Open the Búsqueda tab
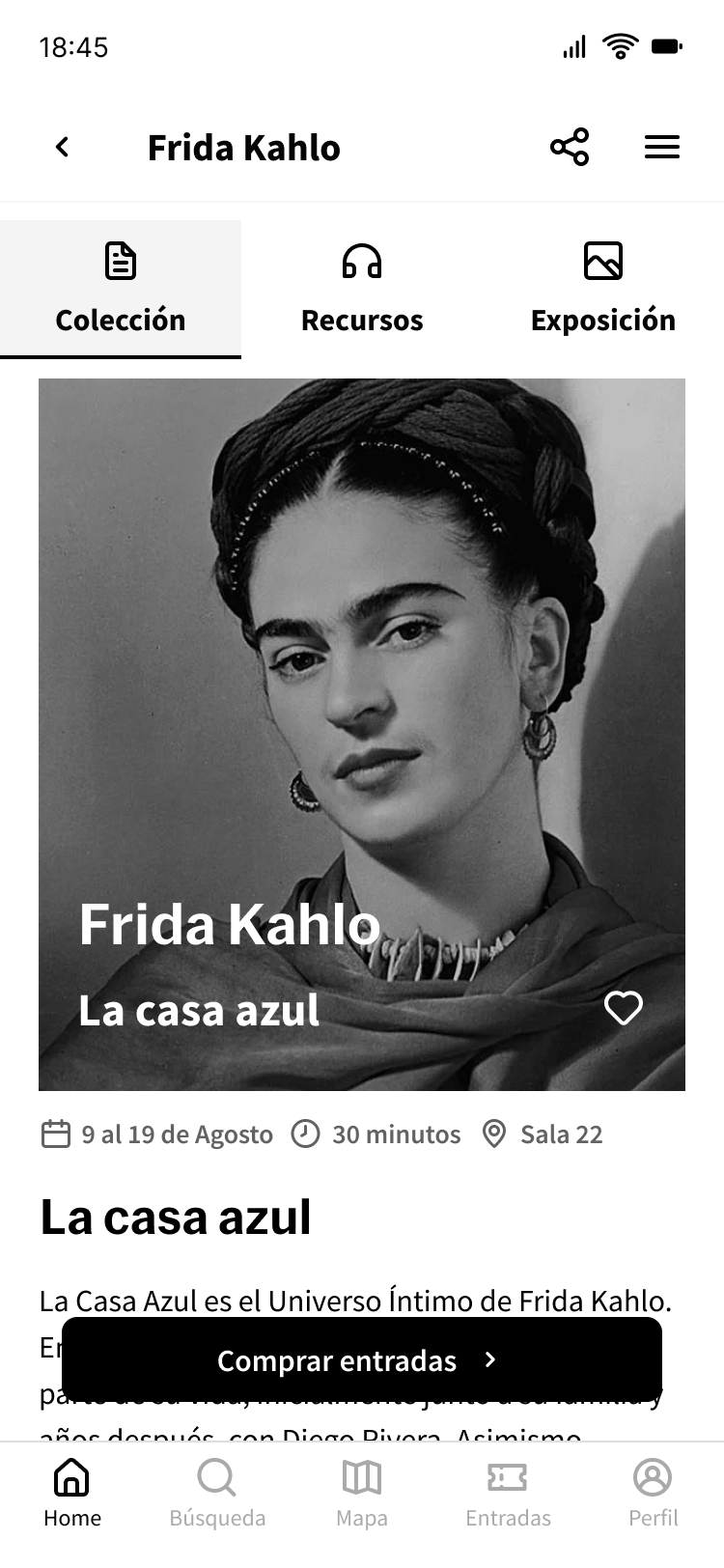 click(217, 1493)
